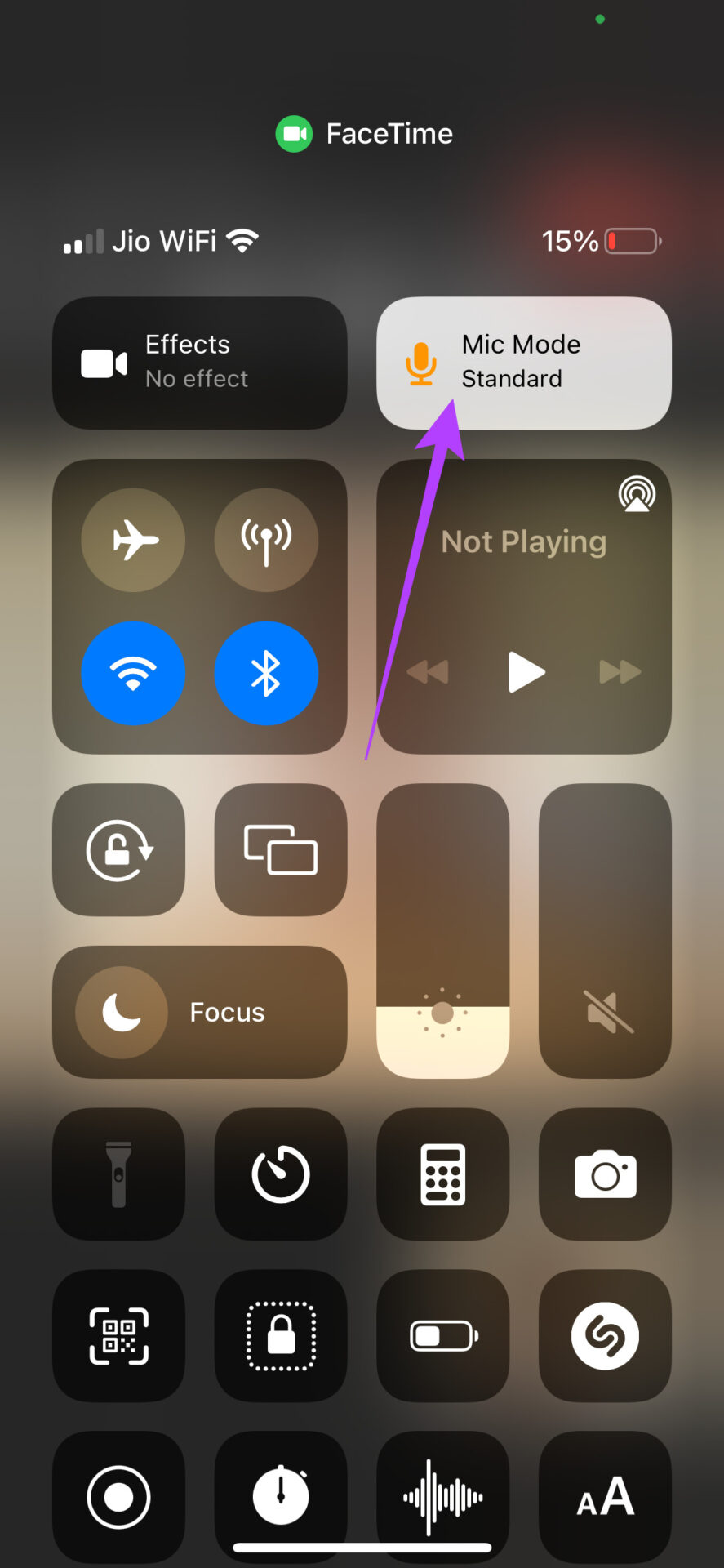Viewport: 724px width, 1568px height.
Task: Enable Low Power Mode
Action: click(x=443, y=1336)
